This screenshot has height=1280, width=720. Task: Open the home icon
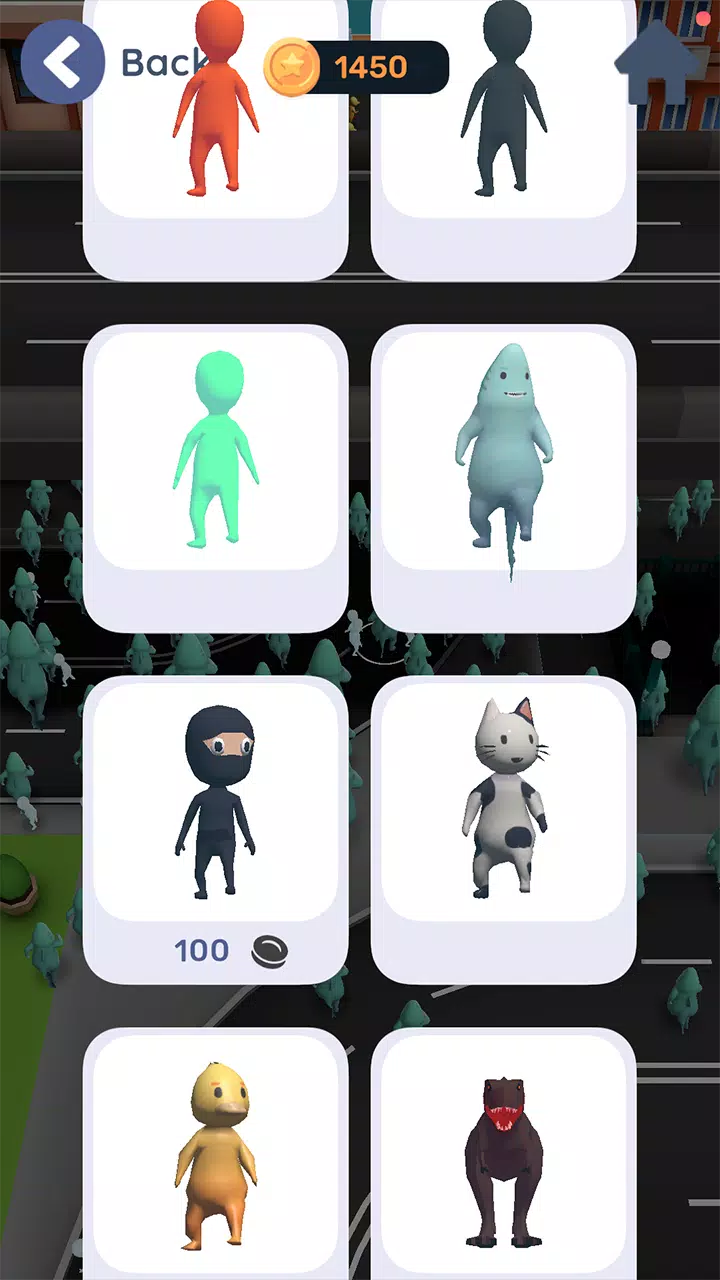[656, 62]
